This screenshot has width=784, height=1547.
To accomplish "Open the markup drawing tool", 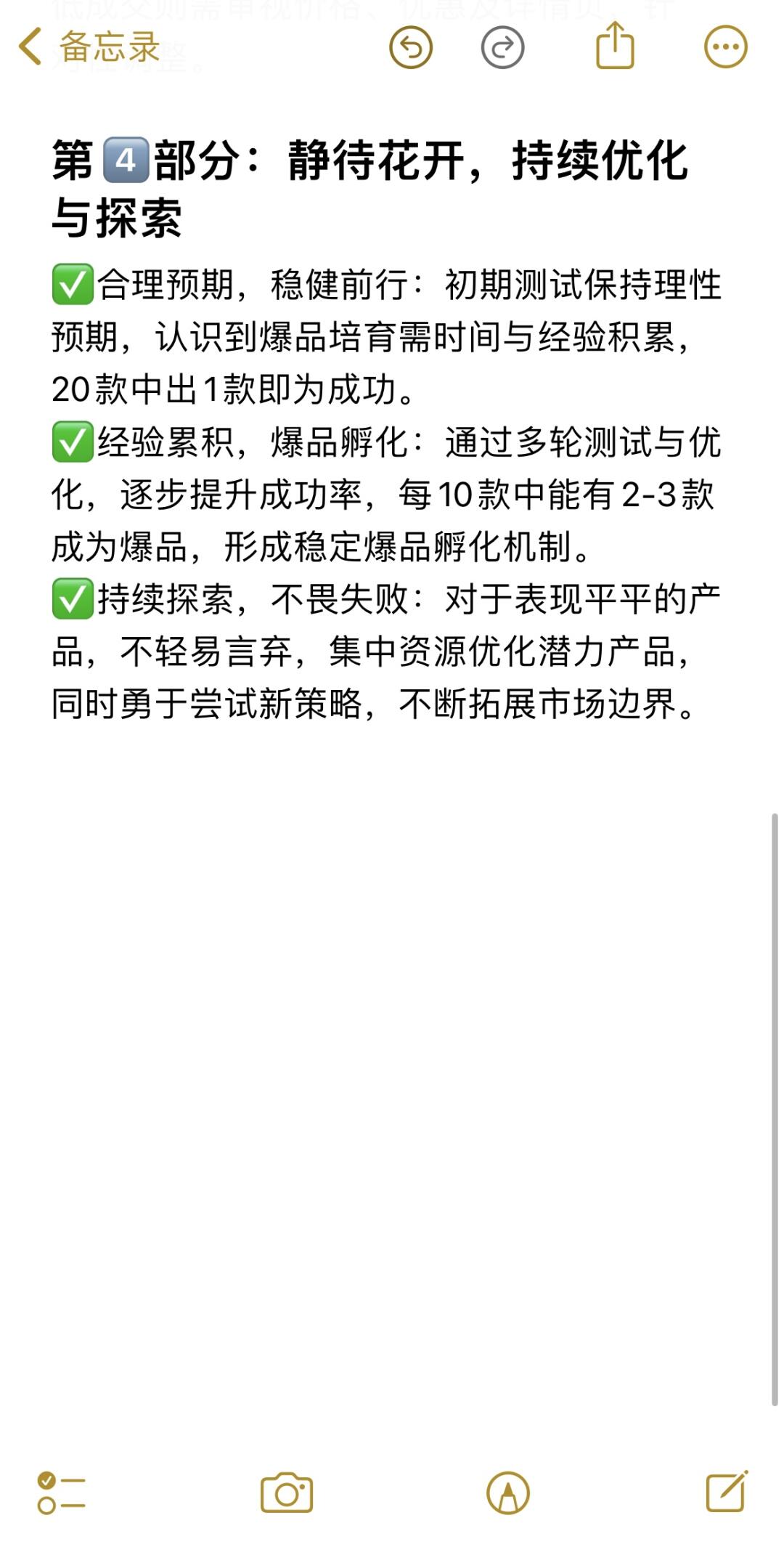I will tap(508, 1493).
